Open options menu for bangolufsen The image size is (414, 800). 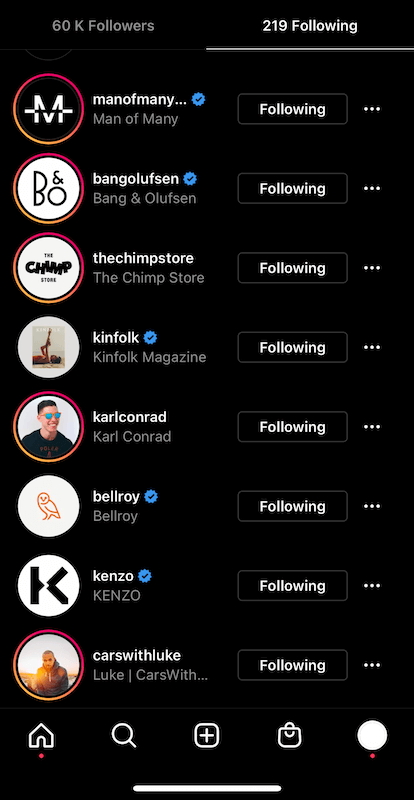click(x=372, y=188)
